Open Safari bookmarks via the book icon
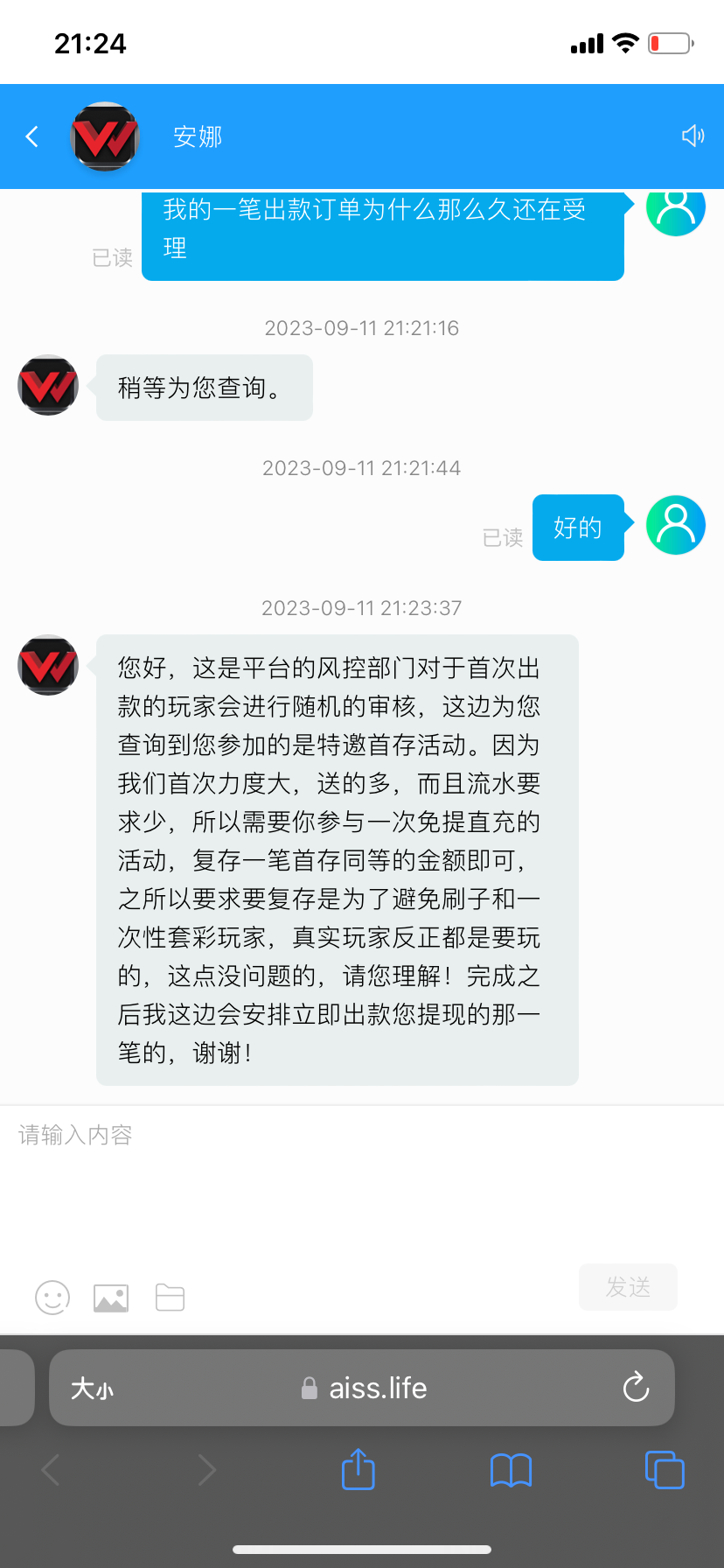This screenshot has width=724, height=1568. (x=511, y=1470)
